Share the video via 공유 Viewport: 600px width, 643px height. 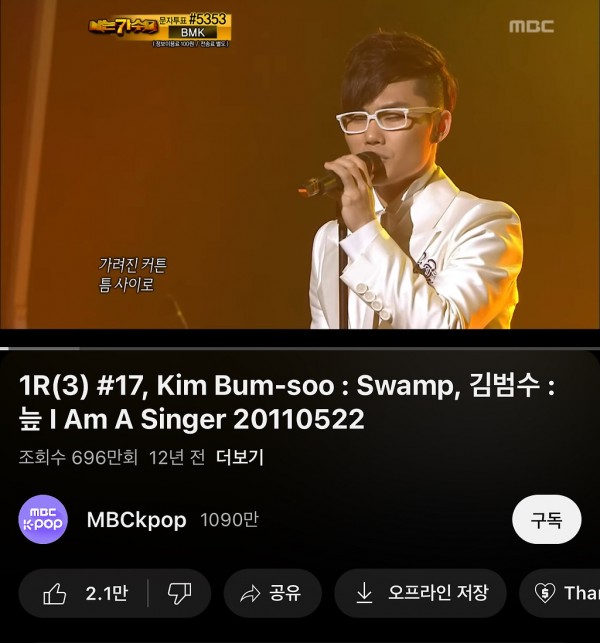coord(272,593)
